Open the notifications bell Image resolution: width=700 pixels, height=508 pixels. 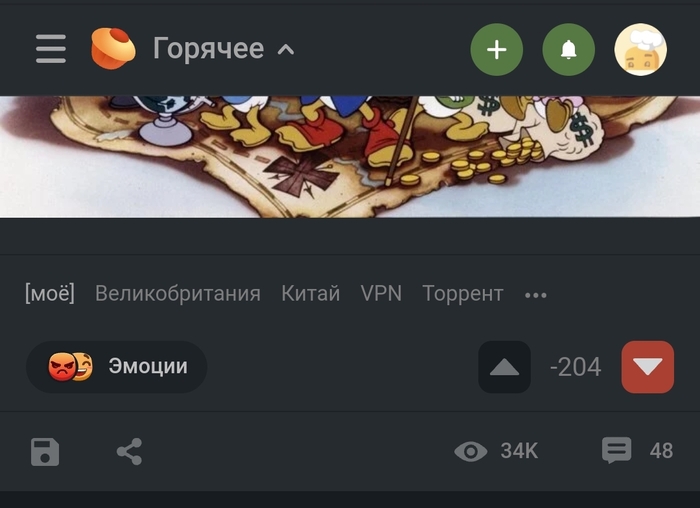click(x=568, y=49)
